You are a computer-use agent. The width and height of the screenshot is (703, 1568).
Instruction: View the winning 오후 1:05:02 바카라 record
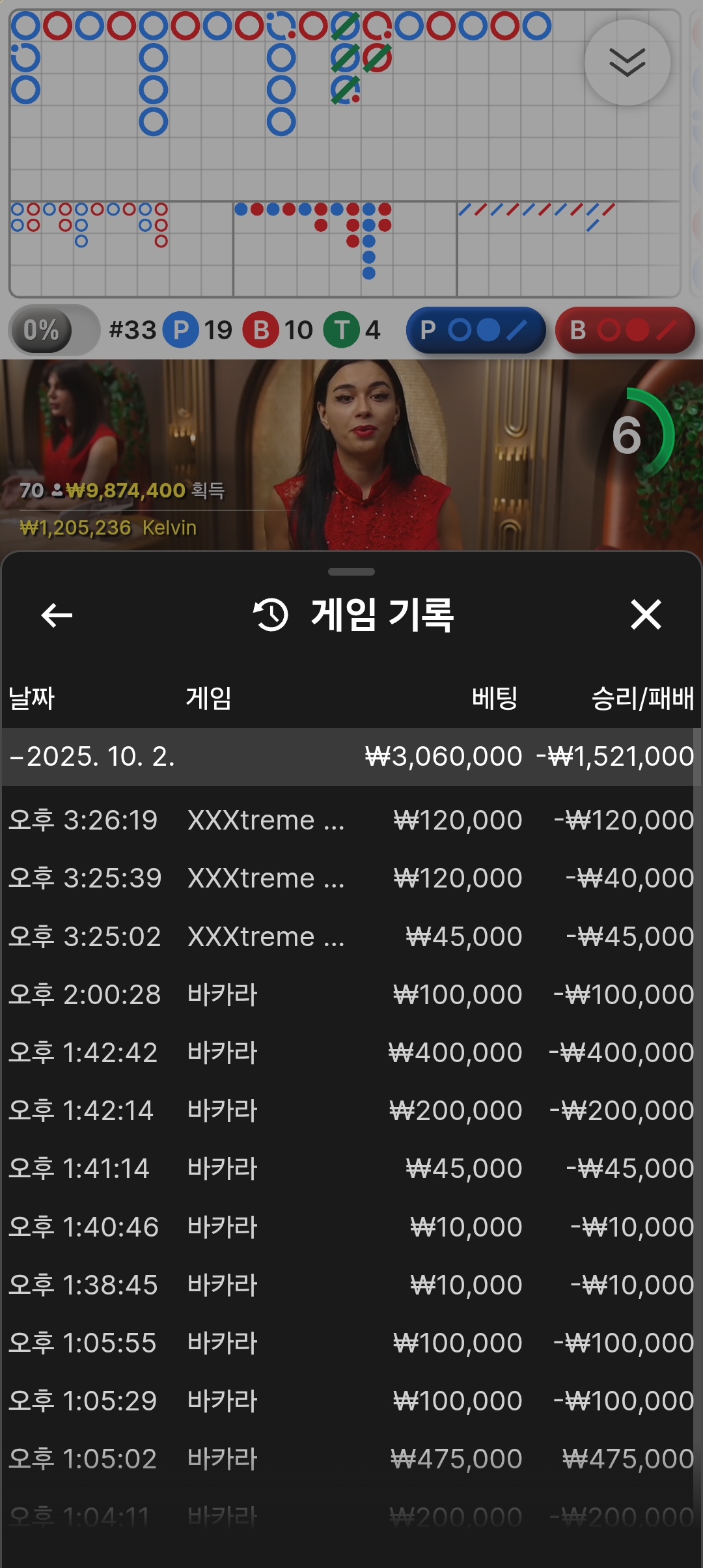click(x=350, y=1459)
